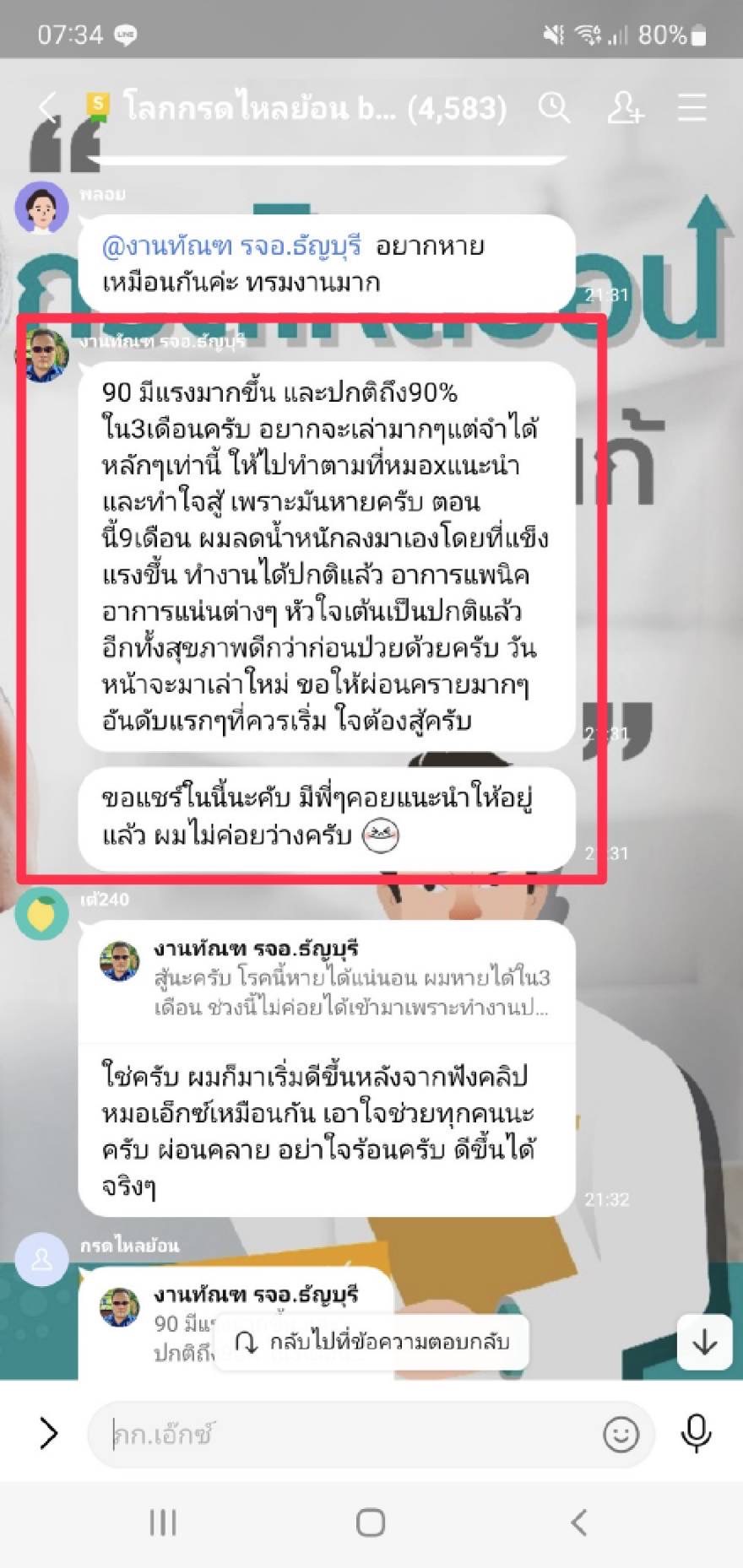Go back from the group chat
The width and height of the screenshot is (743, 1568).
tap(48, 108)
